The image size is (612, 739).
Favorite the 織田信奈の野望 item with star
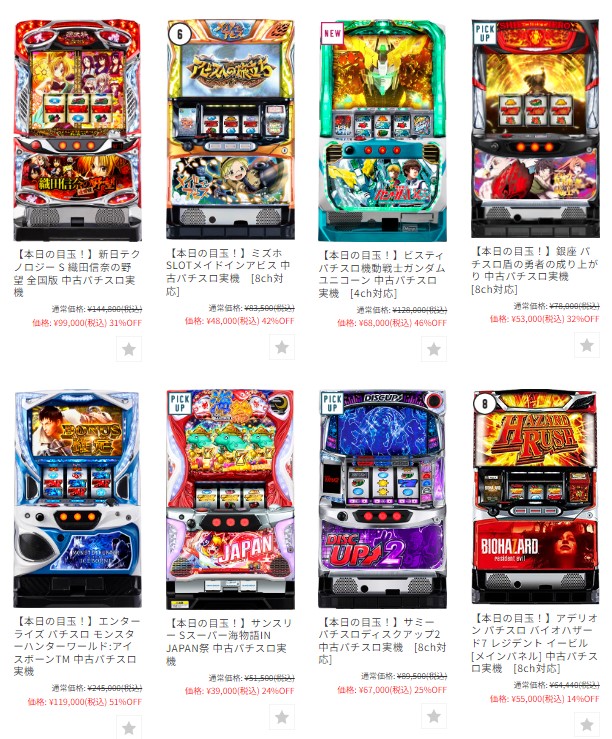pyautogui.click(x=129, y=349)
